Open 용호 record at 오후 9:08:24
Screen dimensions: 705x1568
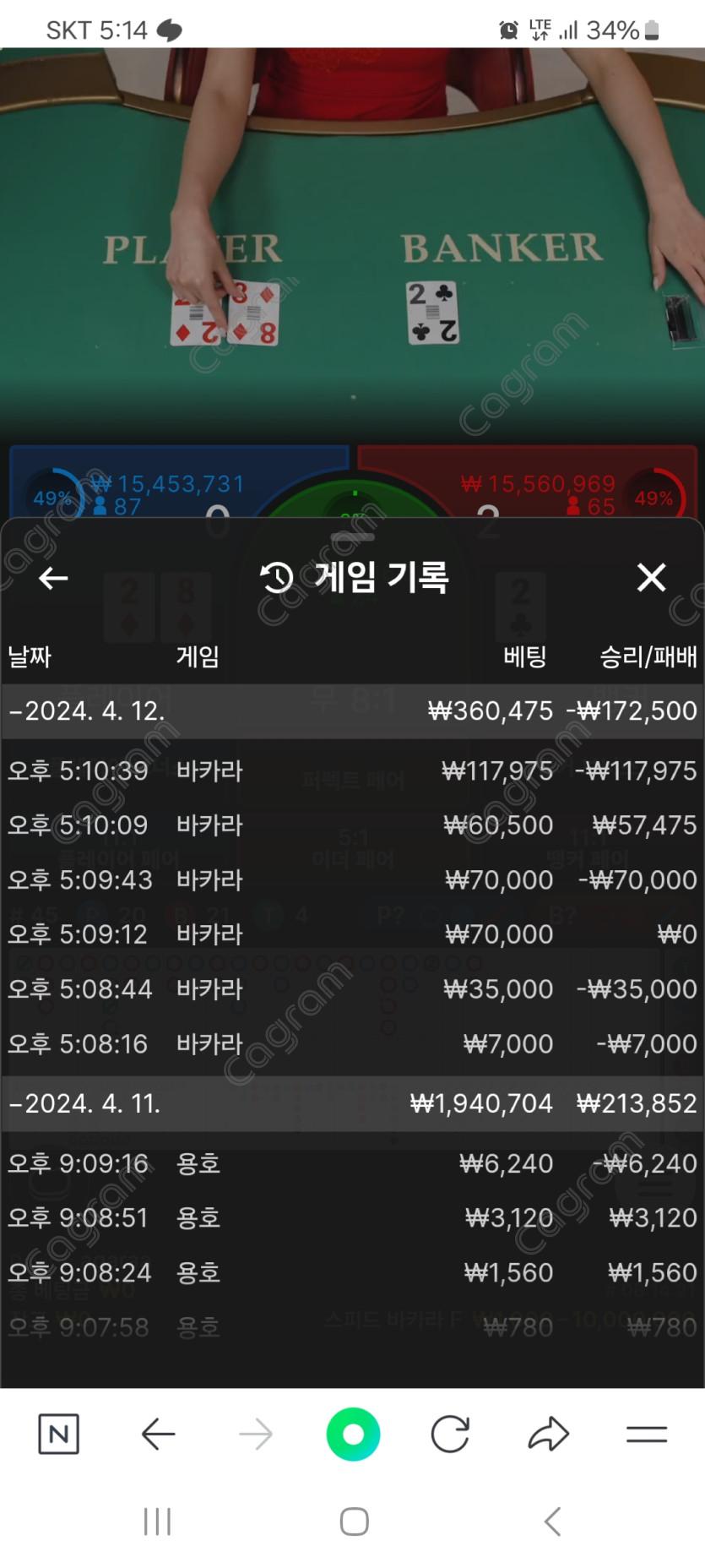[x=352, y=1273]
